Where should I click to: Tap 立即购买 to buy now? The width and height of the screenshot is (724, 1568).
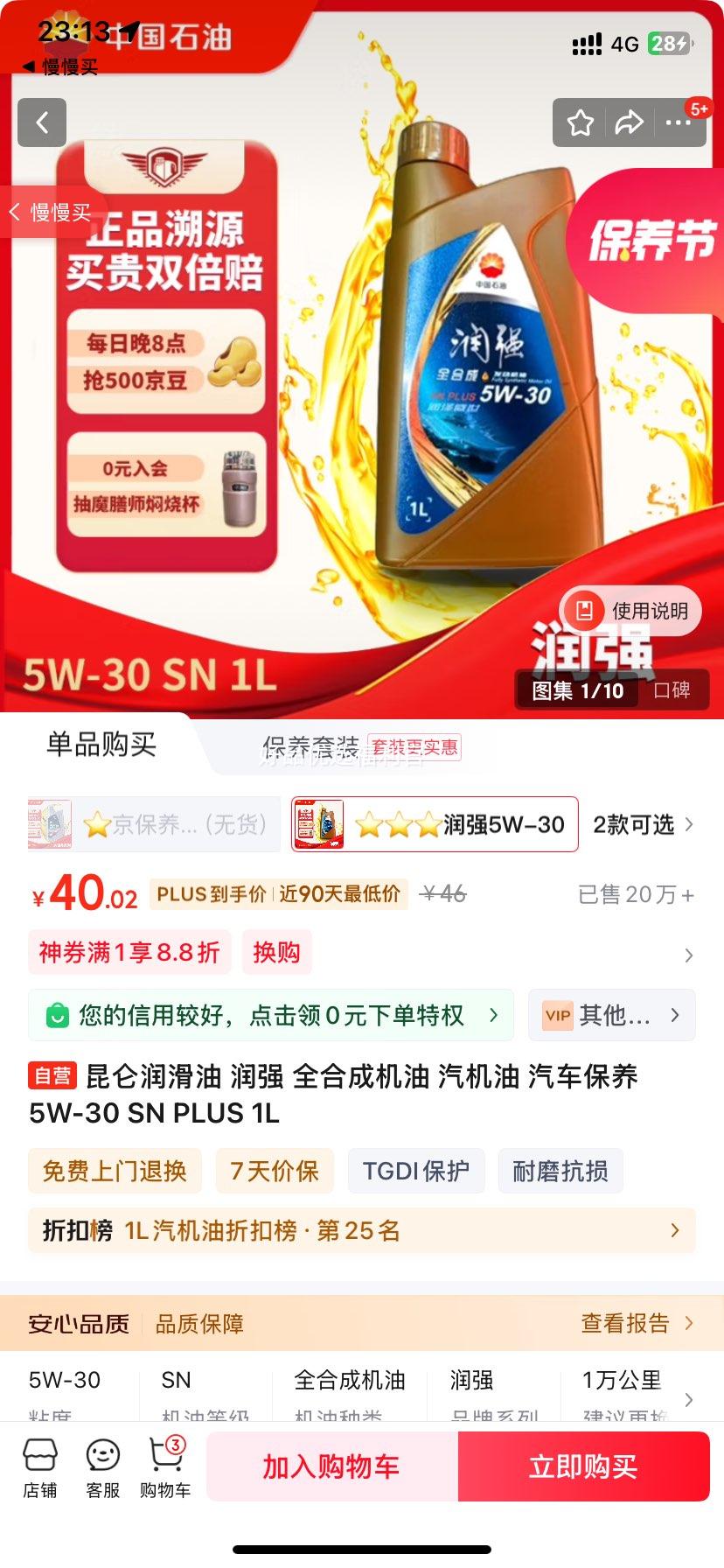(584, 1466)
